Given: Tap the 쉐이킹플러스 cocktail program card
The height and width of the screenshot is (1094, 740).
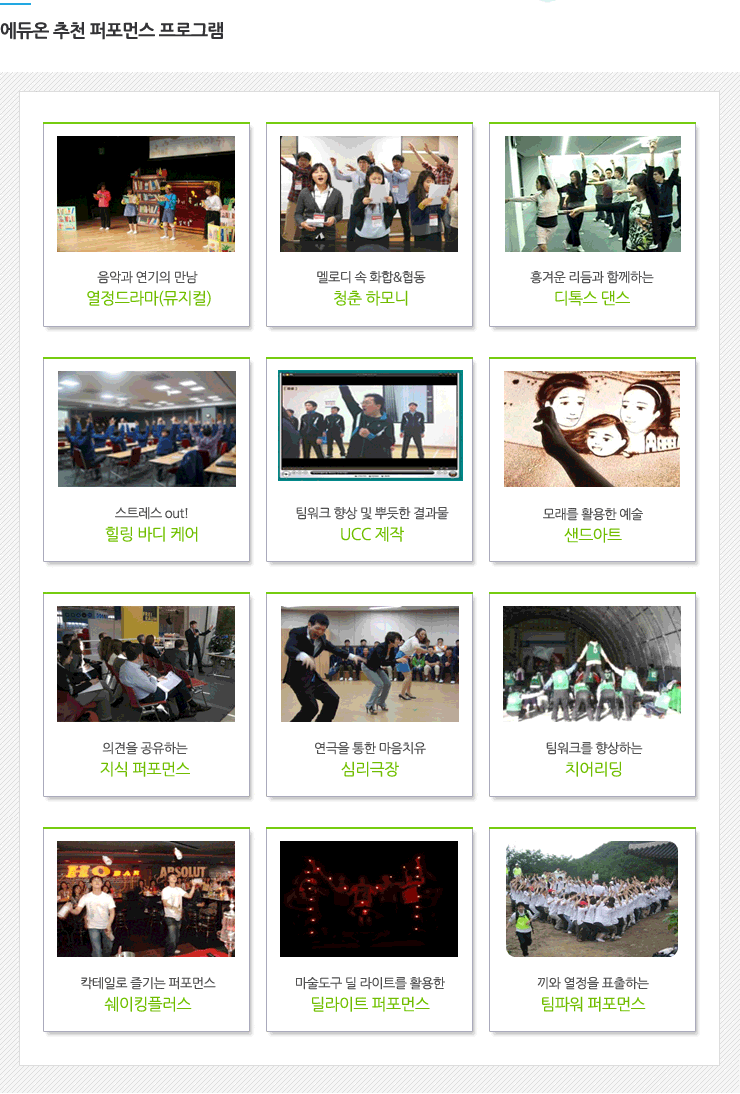Looking at the screenshot, I should (146, 929).
